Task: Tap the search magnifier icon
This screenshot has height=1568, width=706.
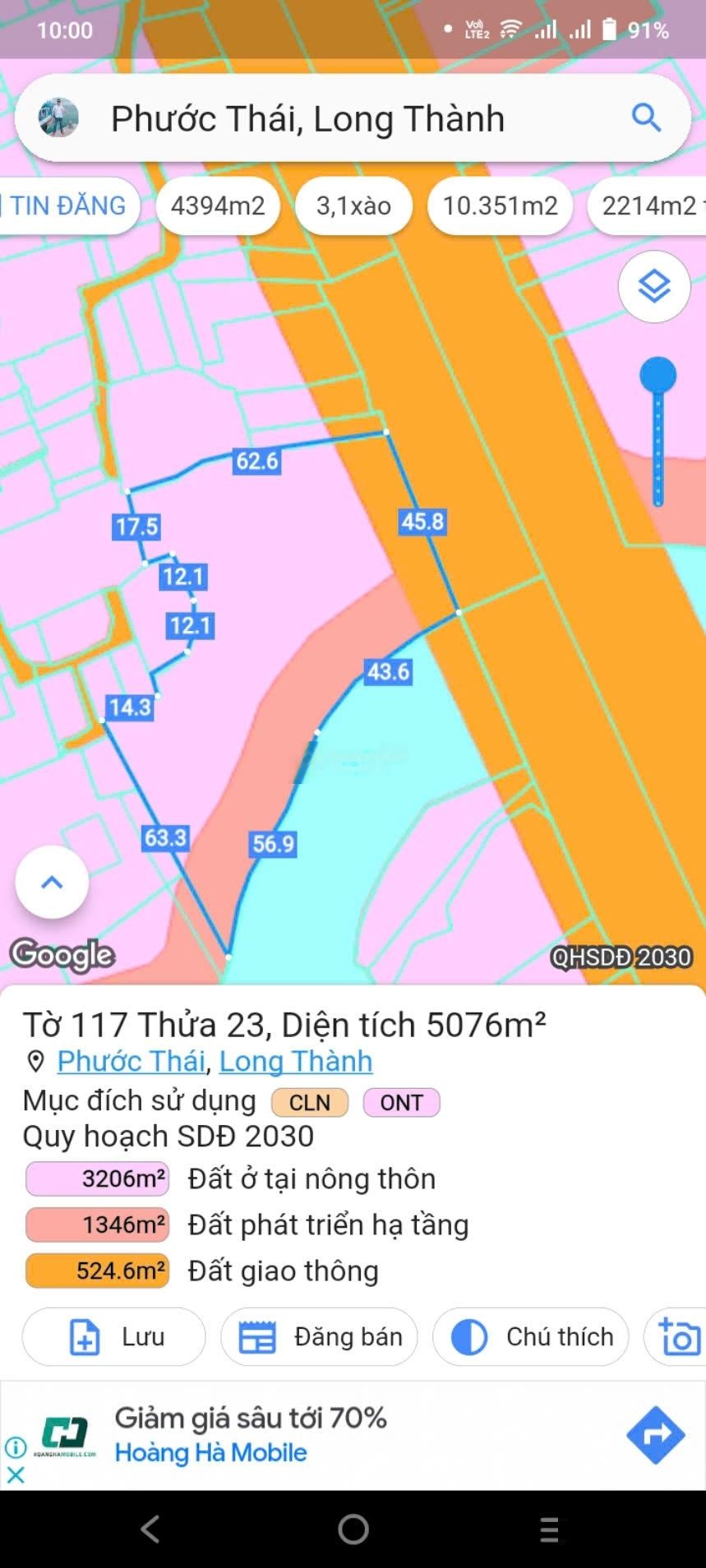Action: [646, 118]
